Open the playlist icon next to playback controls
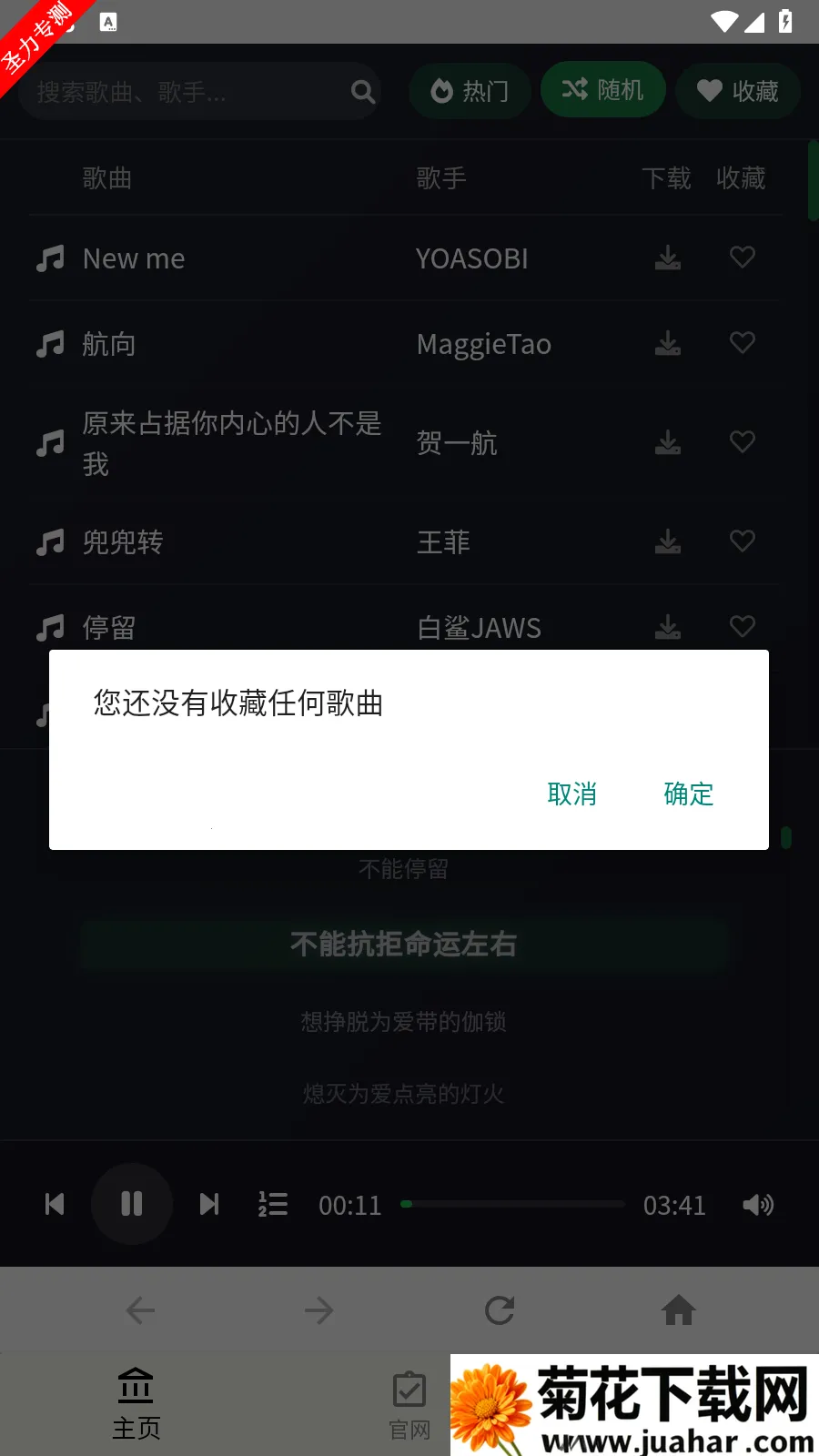The width and height of the screenshot is (819, 1456). pos(272,1204)
